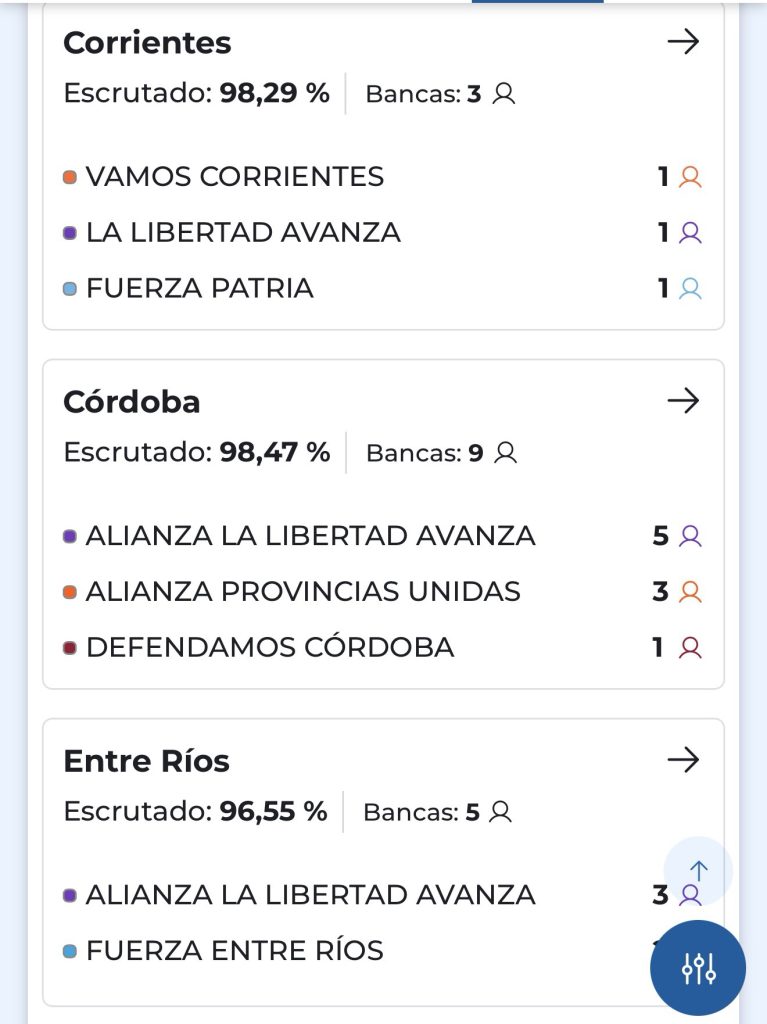This screenshot has width=767, height=1024.
Task: Open Corrientes results via its arrow
Action: pos(683,42)
